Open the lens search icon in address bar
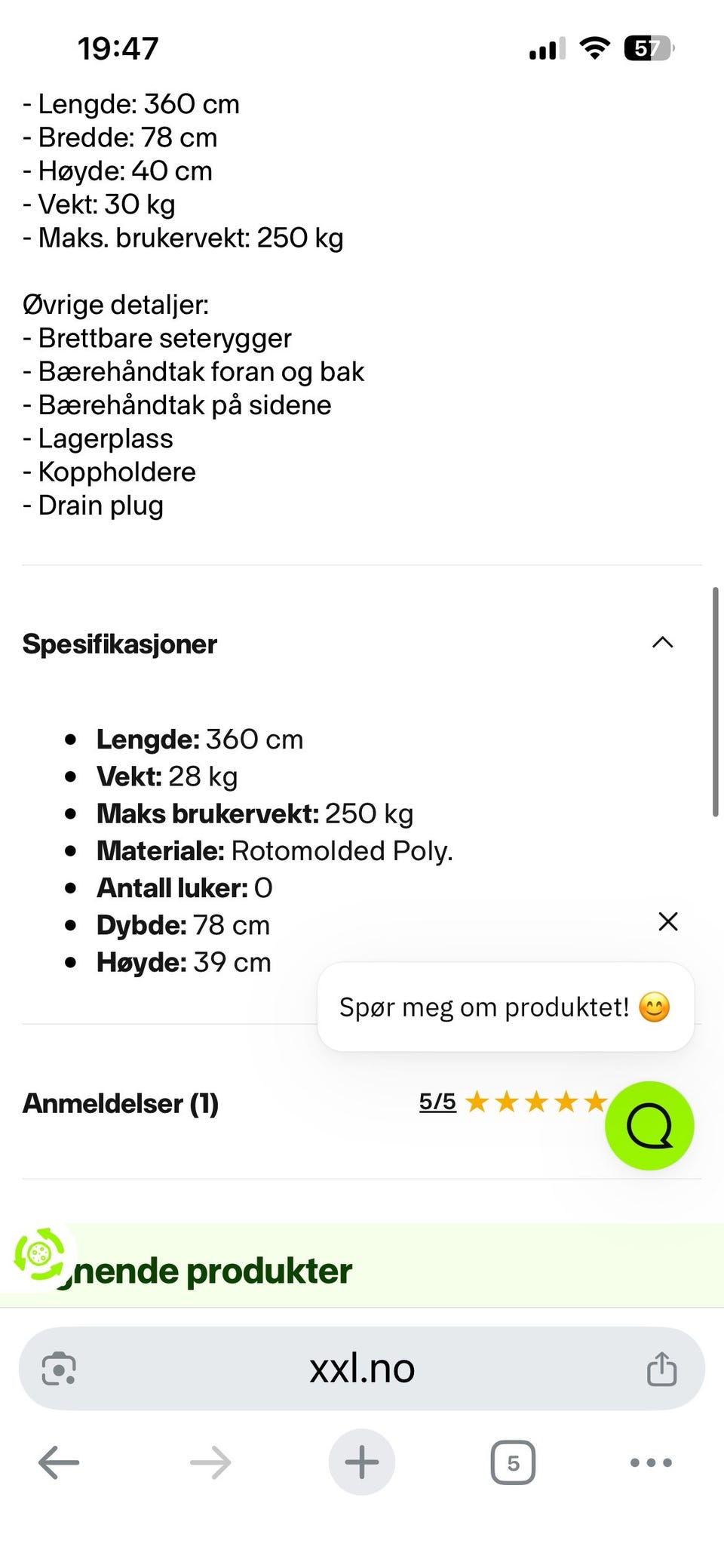Screen dimensions: 724x1568 click(x=59, y=1369)
